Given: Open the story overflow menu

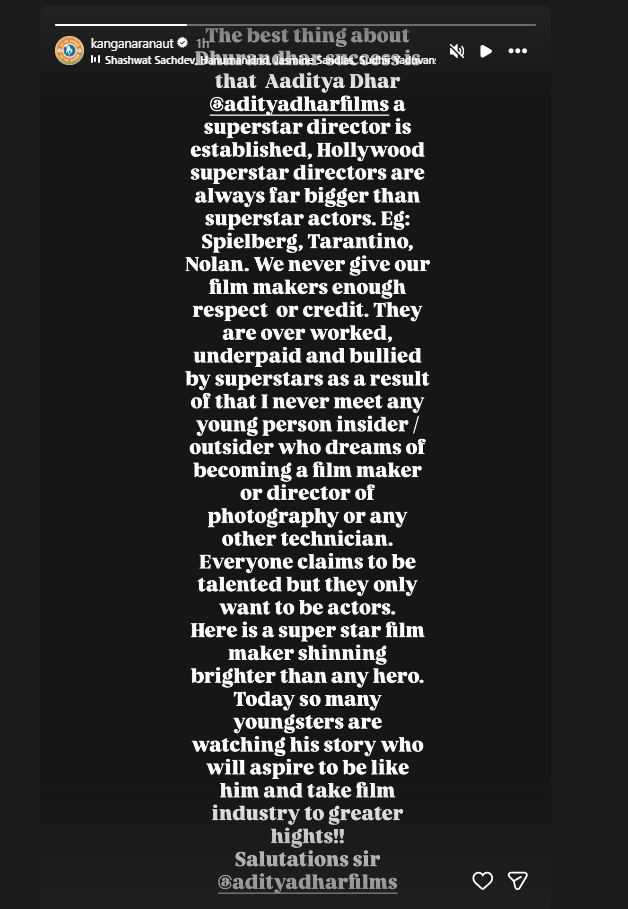Looking at the screenshot, I should (517, 51).
